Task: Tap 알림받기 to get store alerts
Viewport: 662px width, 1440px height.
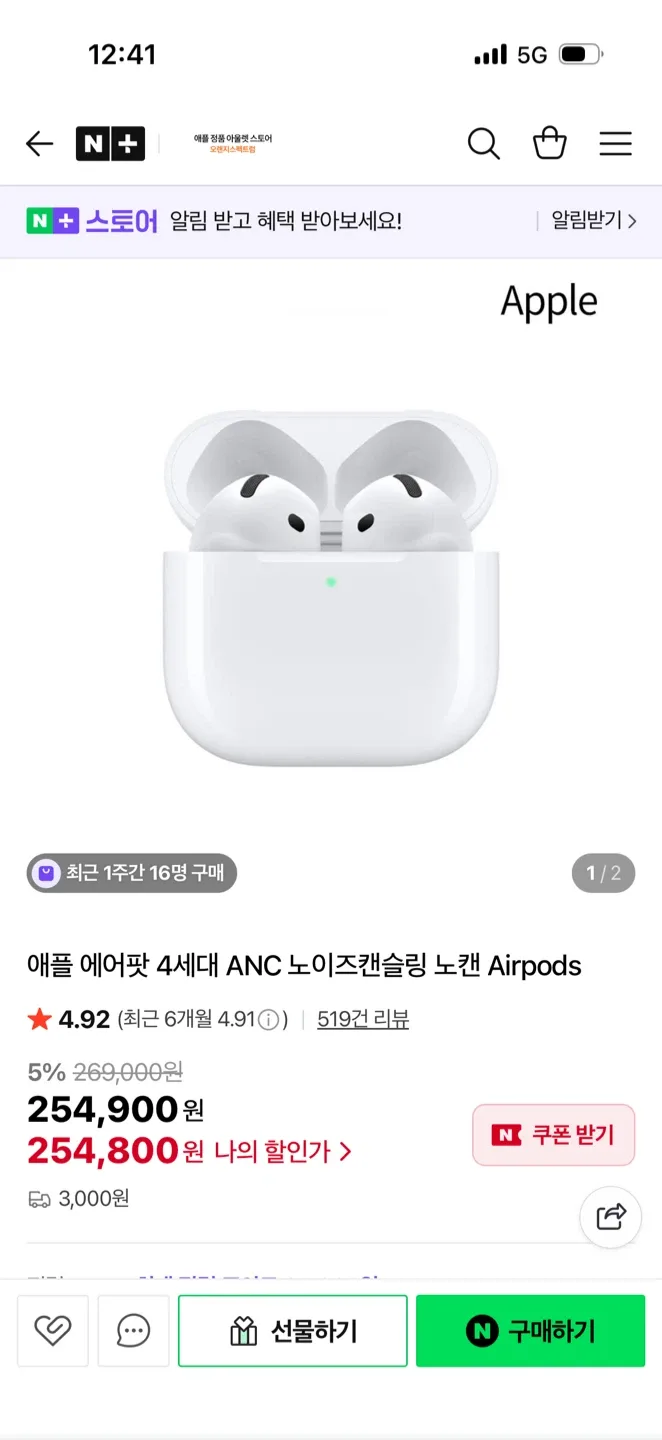Action: pyautogui.click(x=593, y=221)
